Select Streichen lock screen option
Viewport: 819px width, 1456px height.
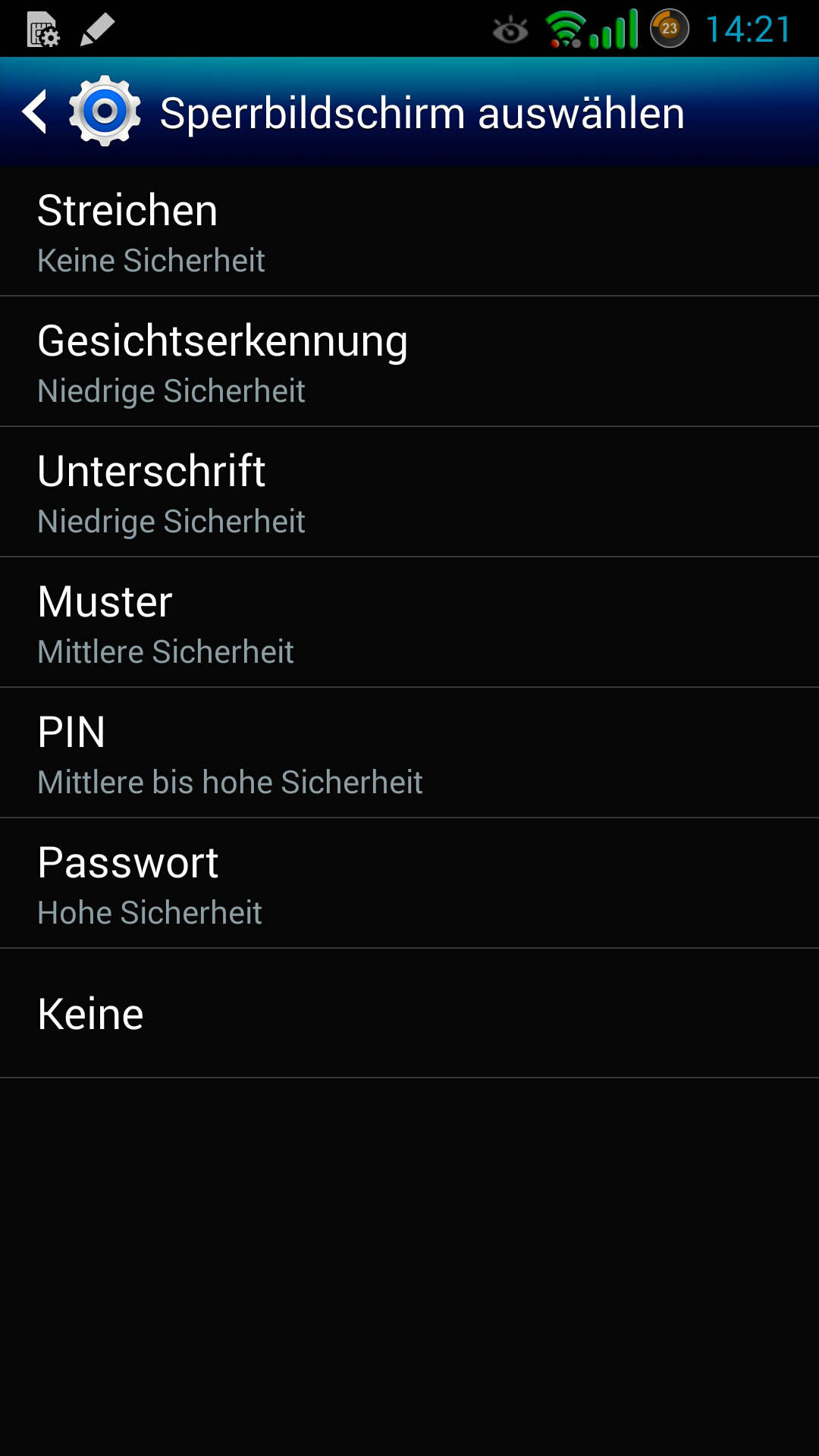pyautogui.click(x=409, y=231)
